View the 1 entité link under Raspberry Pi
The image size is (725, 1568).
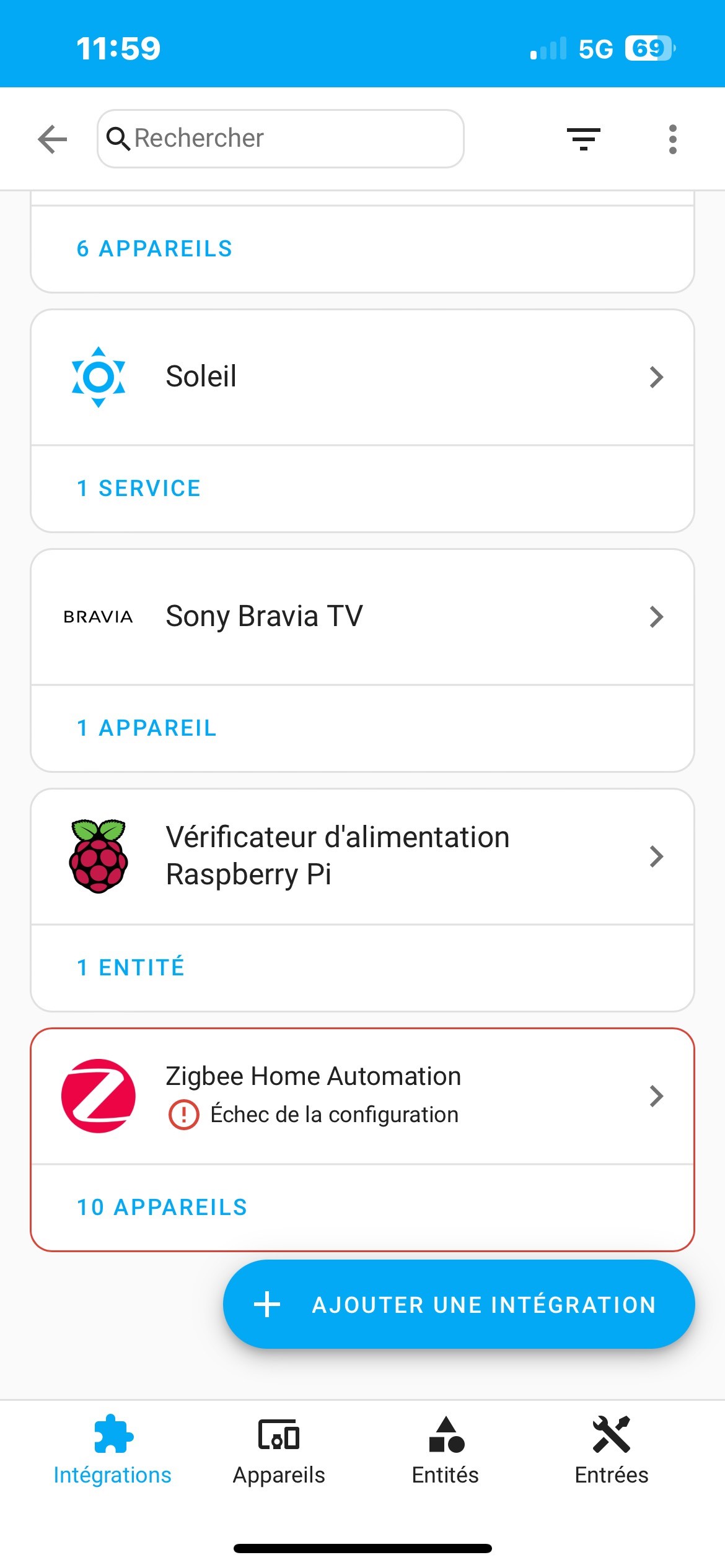pos(131,967)
